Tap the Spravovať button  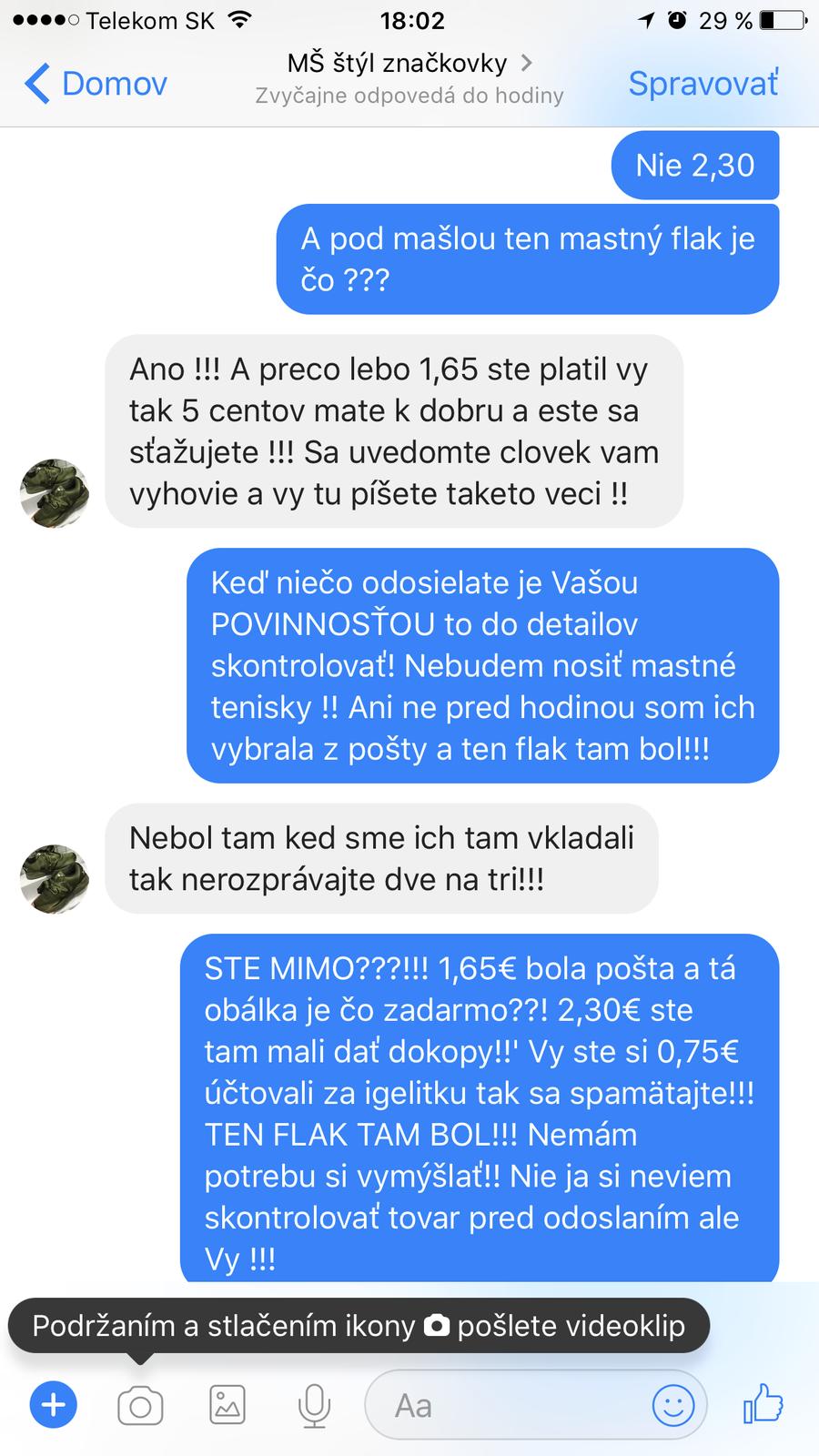tap(703, 84)
